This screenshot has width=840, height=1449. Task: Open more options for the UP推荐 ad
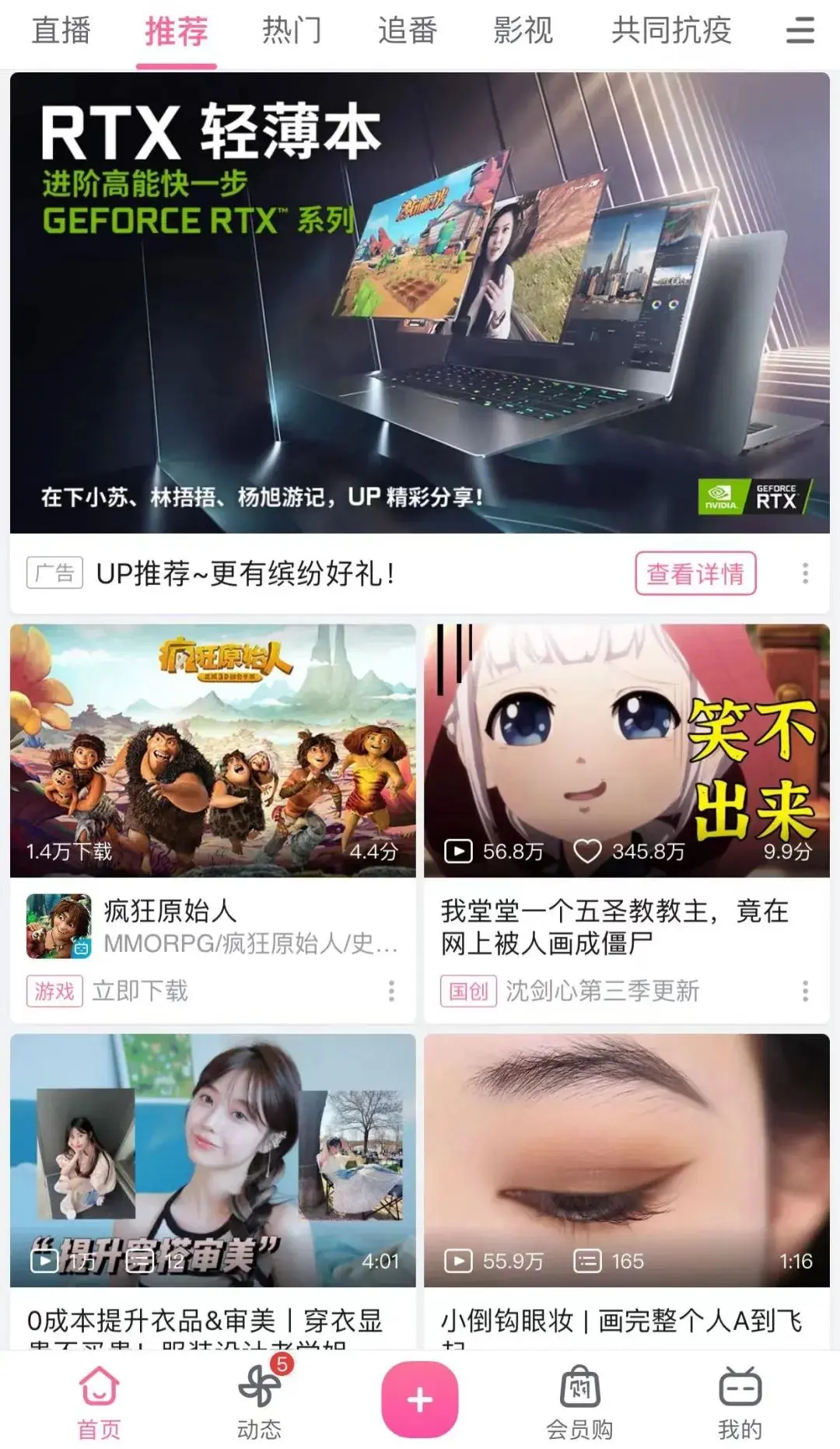click(x=805, y=573)
